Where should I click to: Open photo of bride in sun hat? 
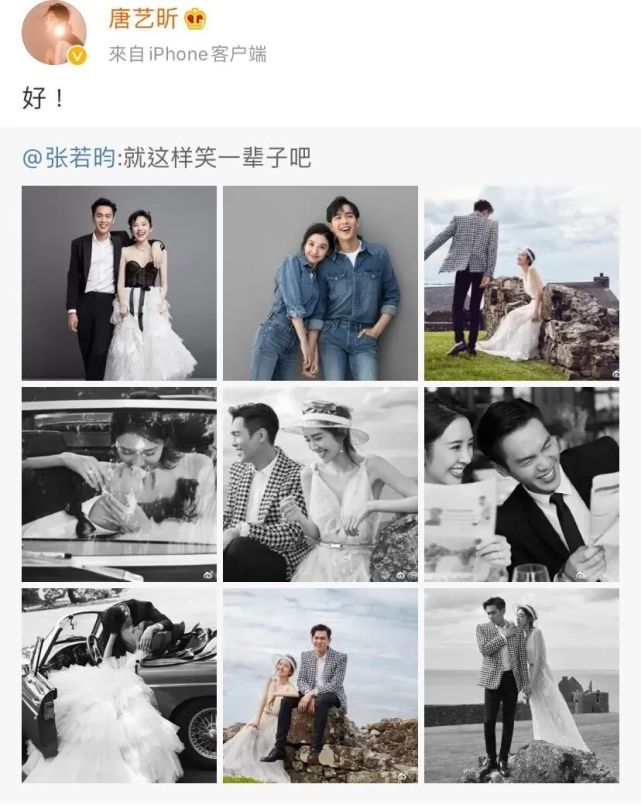(x=320, y=484)
